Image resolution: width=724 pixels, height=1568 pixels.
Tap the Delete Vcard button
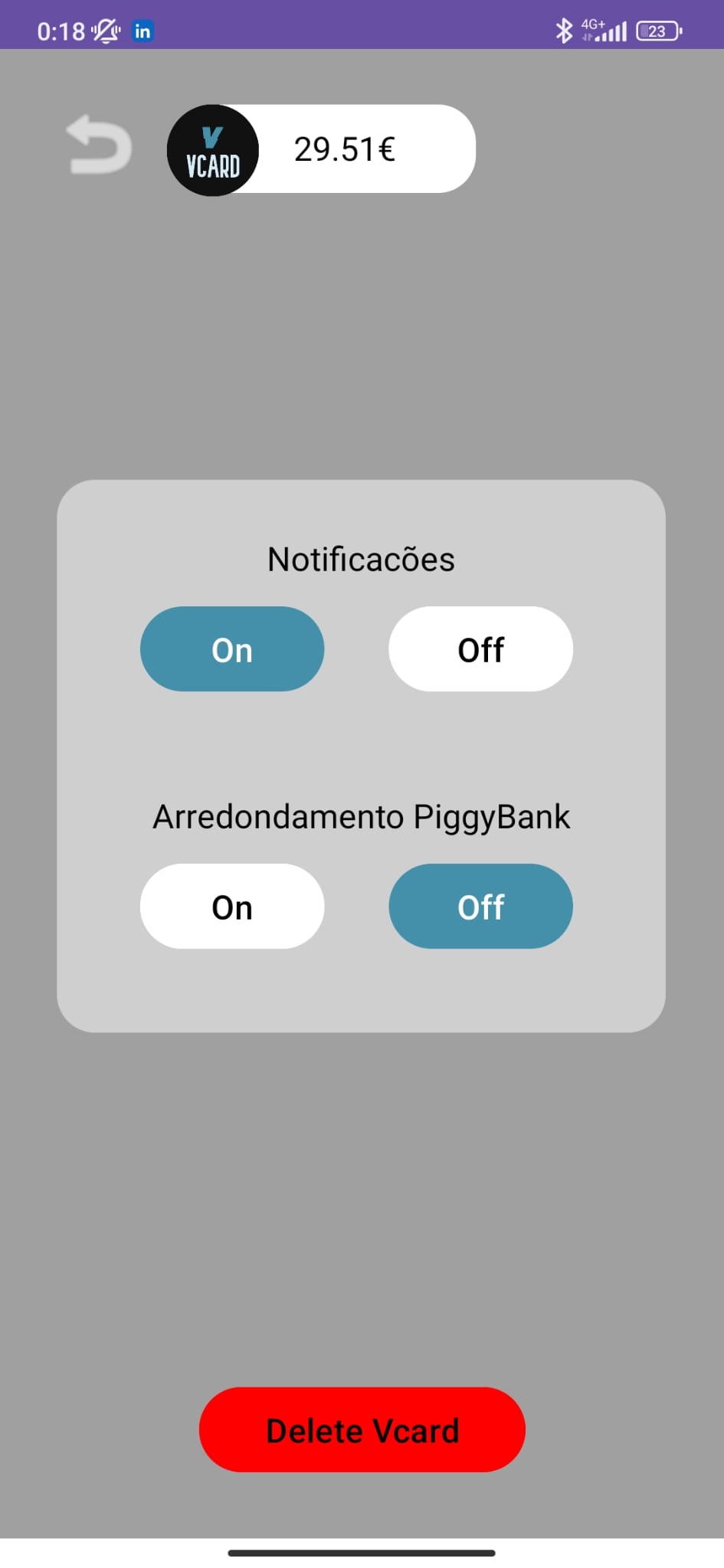tap(362, 1430)
